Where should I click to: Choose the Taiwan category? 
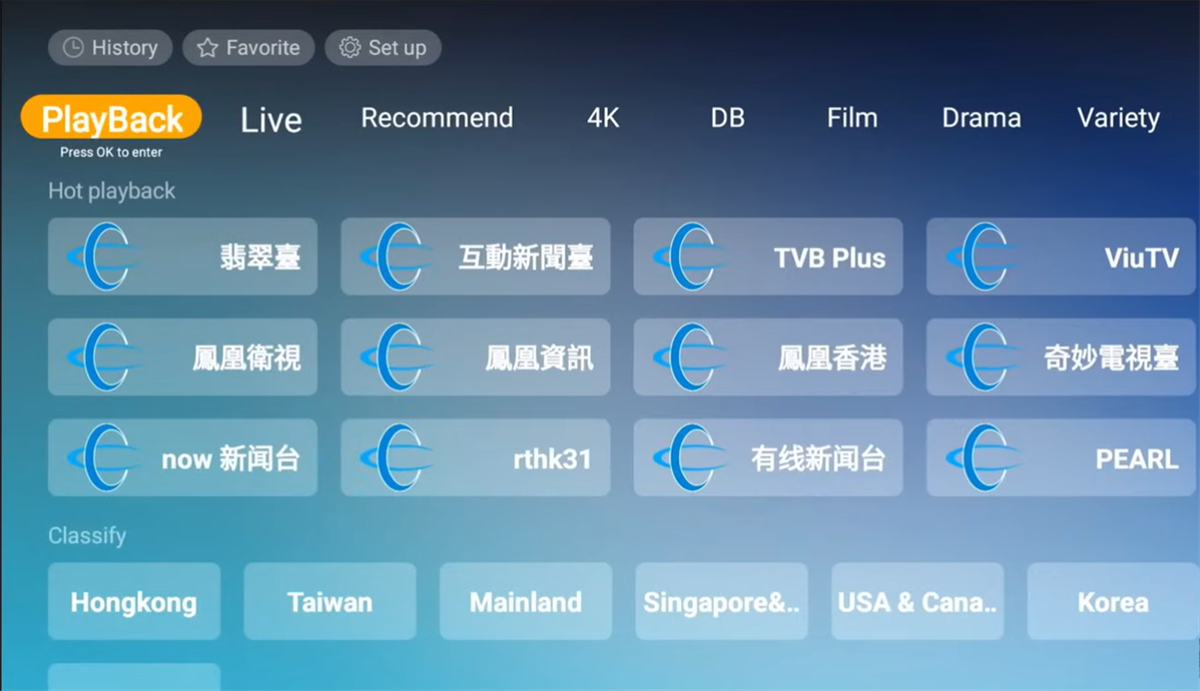pyautogui.click(x=330, y=602)
